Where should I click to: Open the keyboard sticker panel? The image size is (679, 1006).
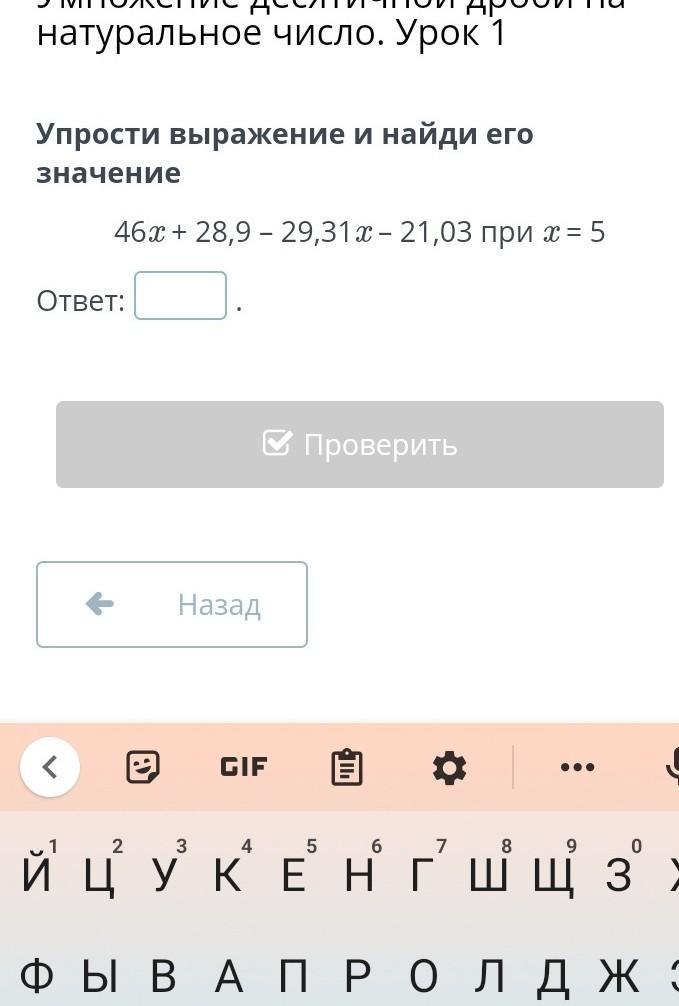pos(144,767)
